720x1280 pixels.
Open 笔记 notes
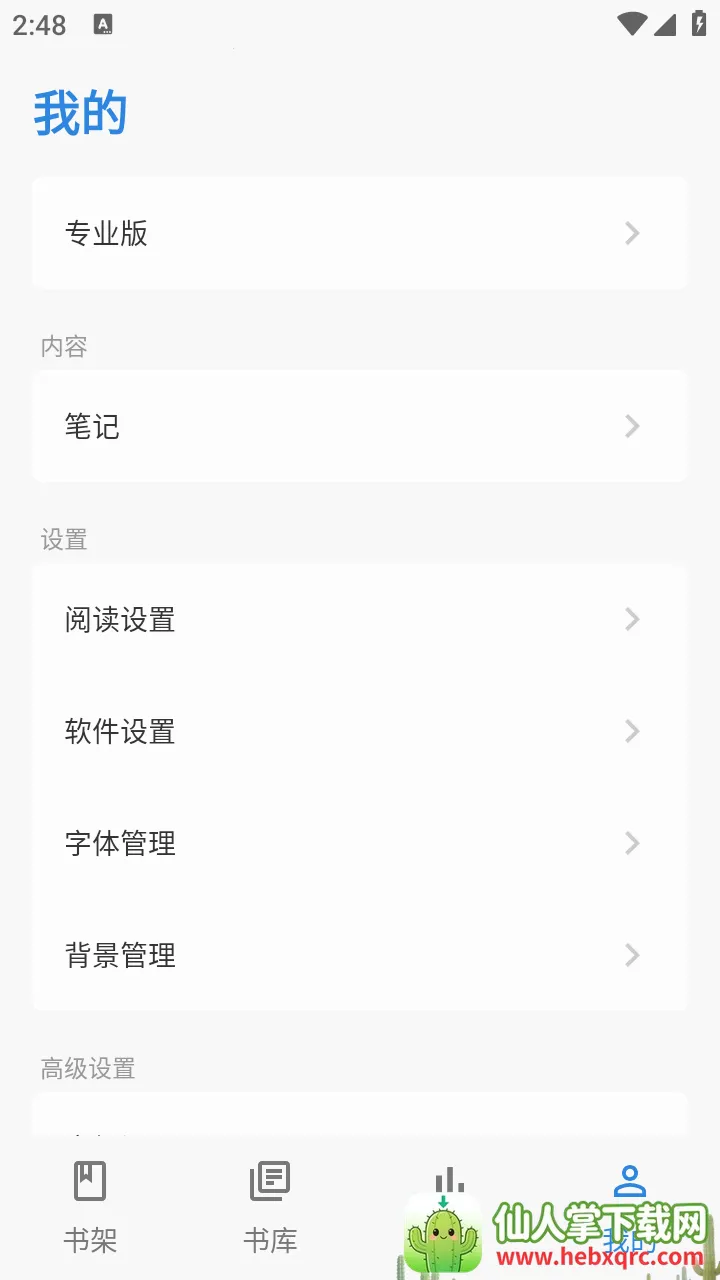point(359,427)
